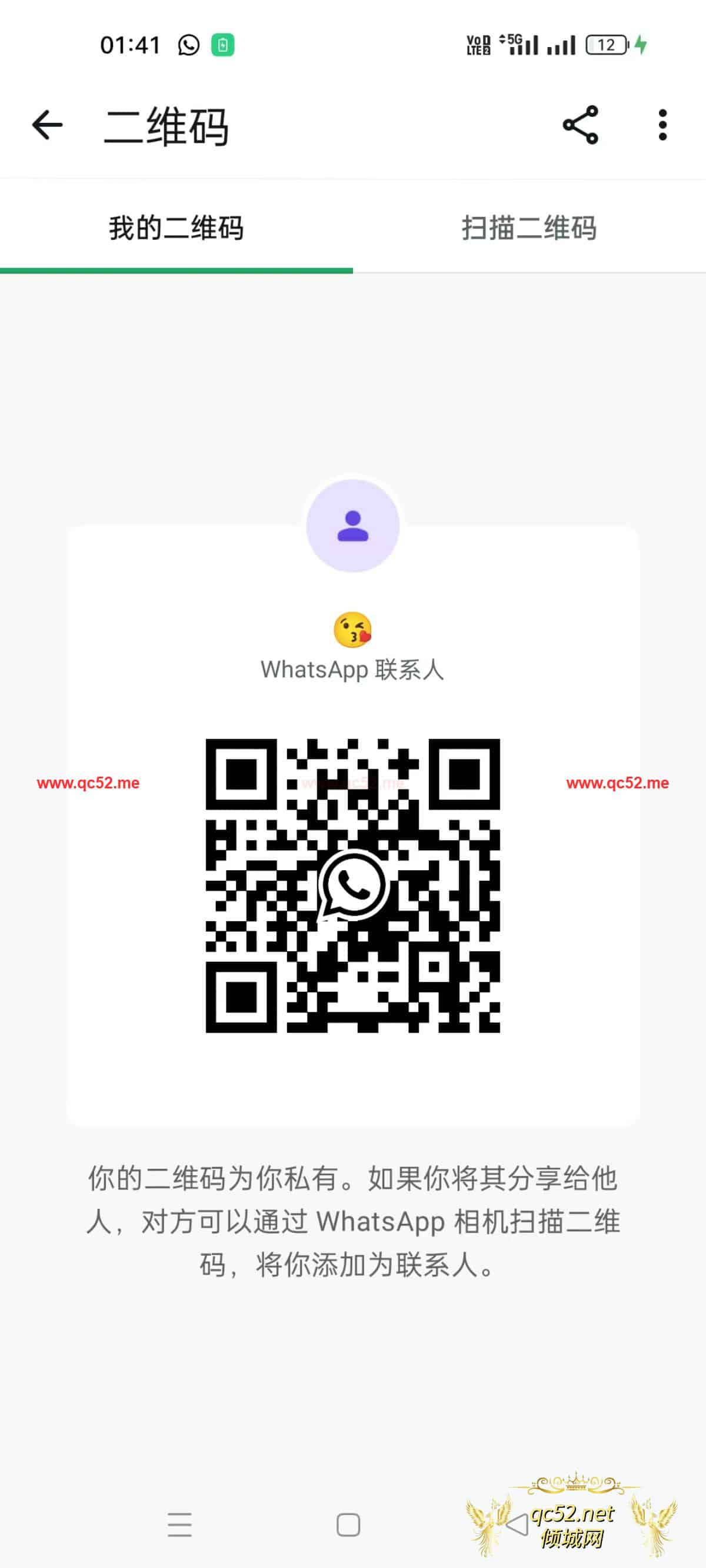Tap the system home button
This screenshot has width=706, height=1568.
click(x=348, y=1524)
